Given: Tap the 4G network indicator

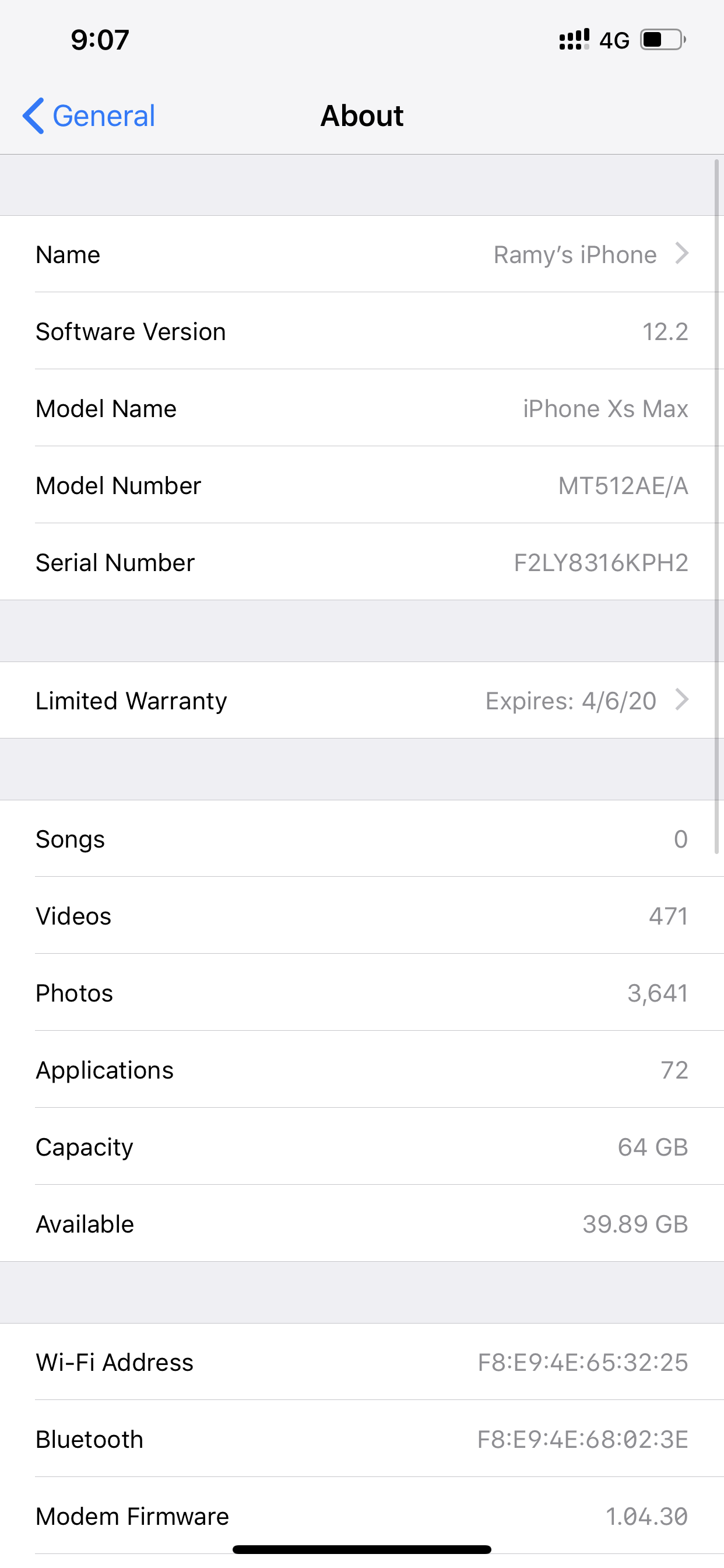Looking at the screenshot, I should 614,39.
